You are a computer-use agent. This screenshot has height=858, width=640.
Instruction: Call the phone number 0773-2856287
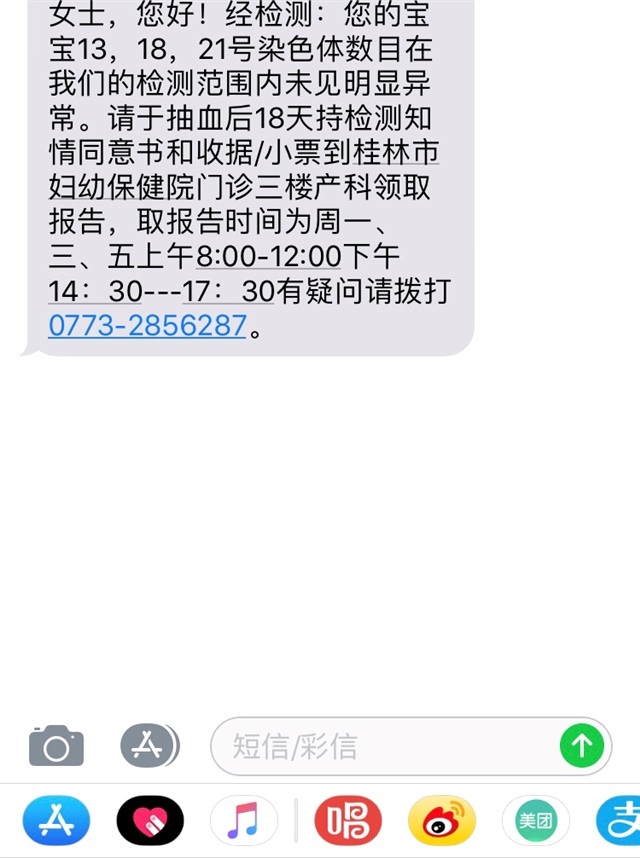pos(147,325)
